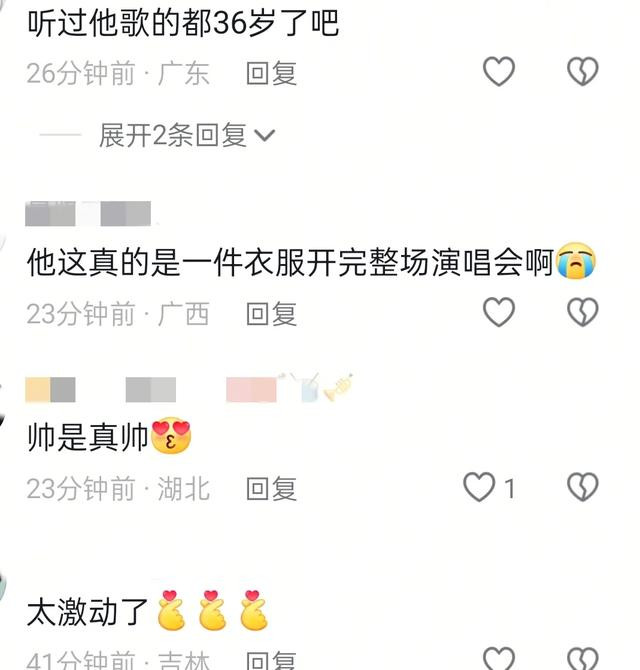Image resolution: width=640 pixels, height=670 pixels.
Task: Expand 展开2条回复
Action: click(x=186, y=135)
